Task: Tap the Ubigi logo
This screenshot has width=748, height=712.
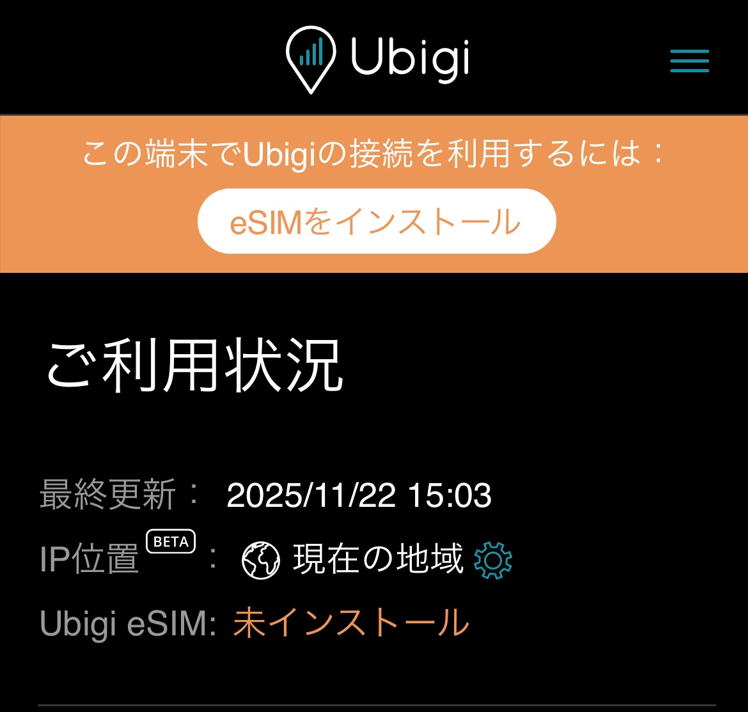Action: pos(377,58)
